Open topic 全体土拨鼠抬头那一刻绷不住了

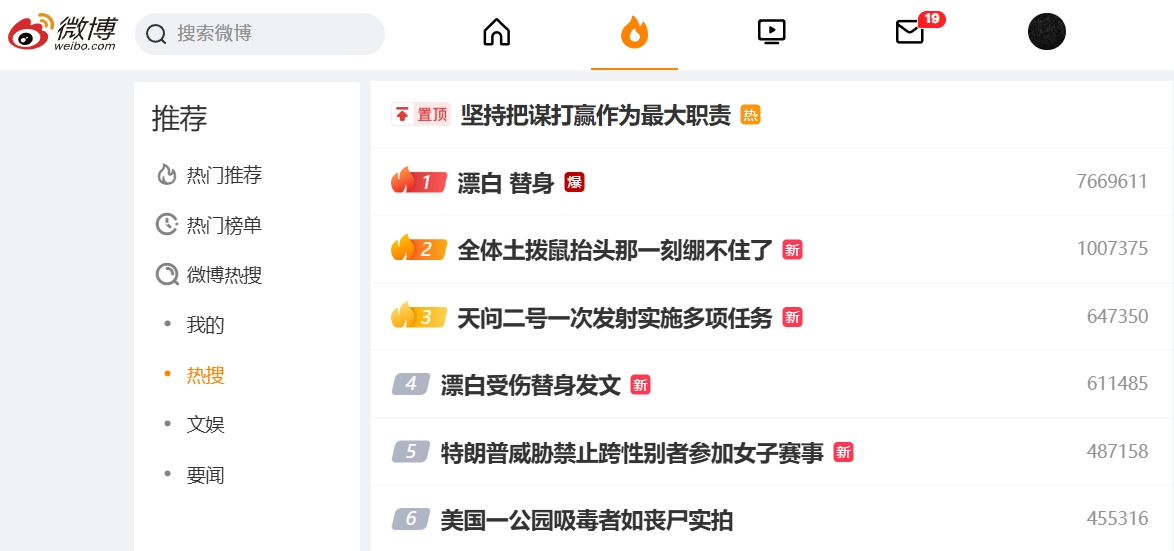614,250
